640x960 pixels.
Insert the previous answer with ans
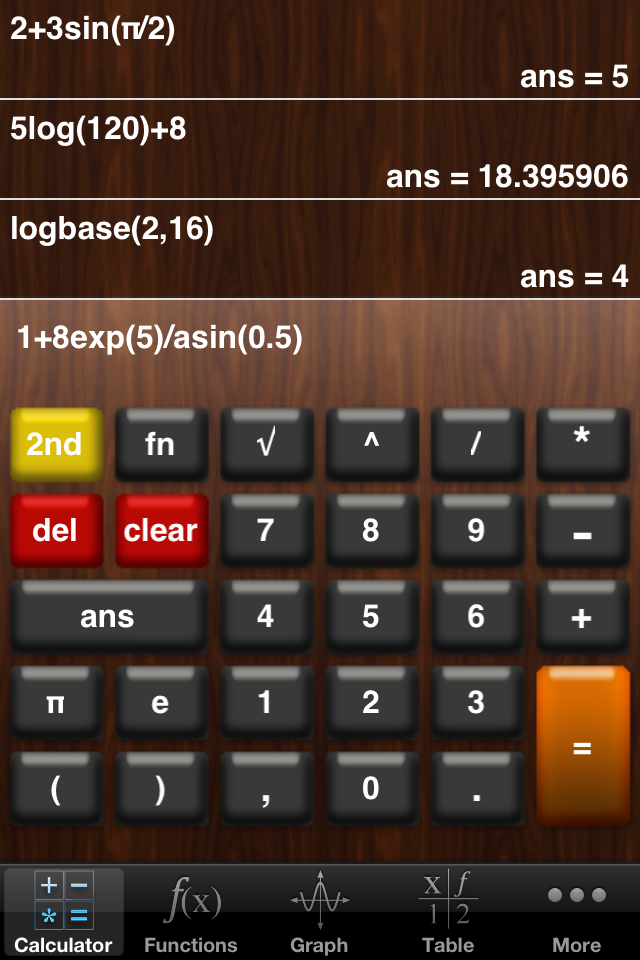(108, 617)
